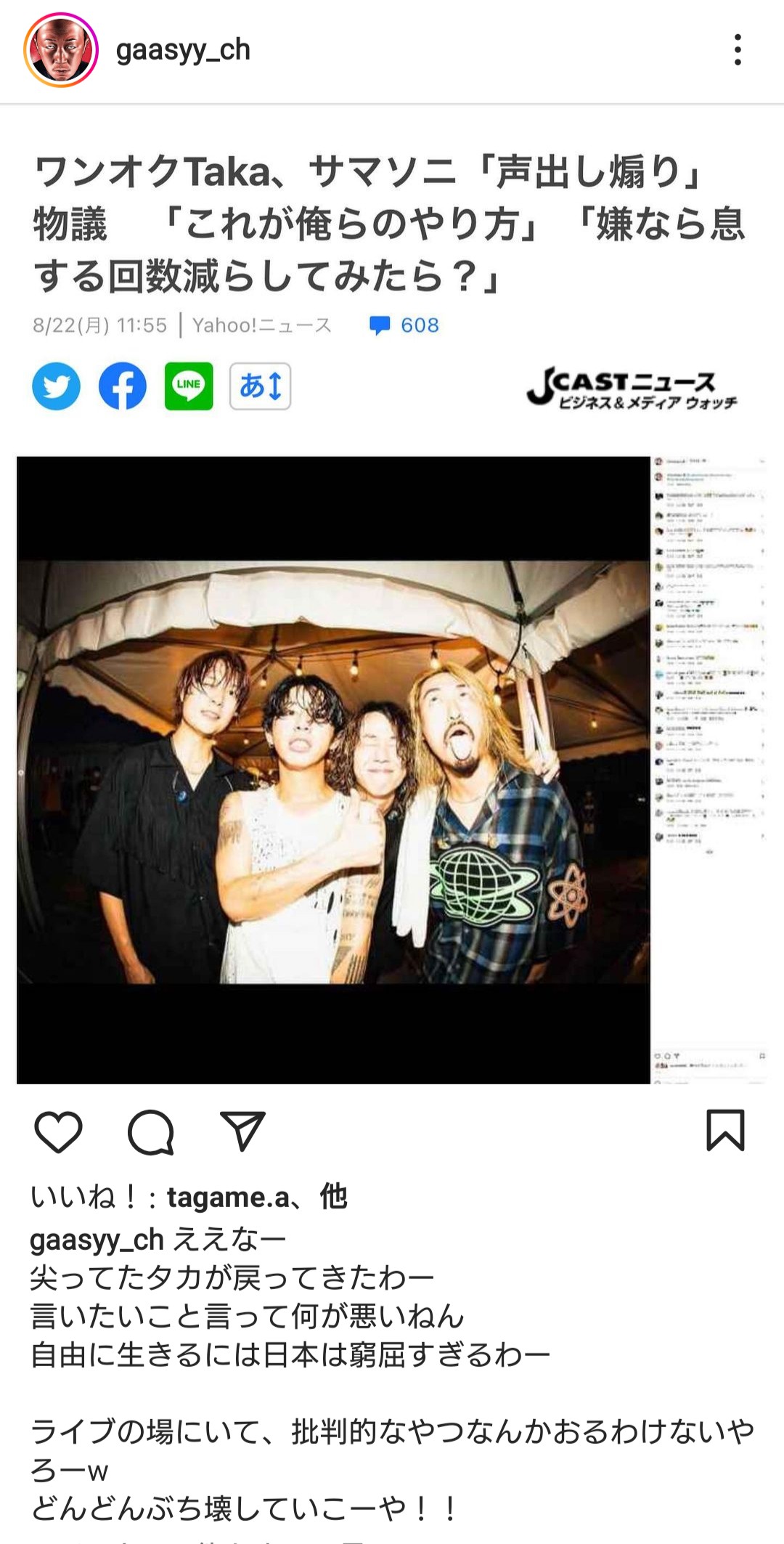Bookmark this post

click(725, 1130)
